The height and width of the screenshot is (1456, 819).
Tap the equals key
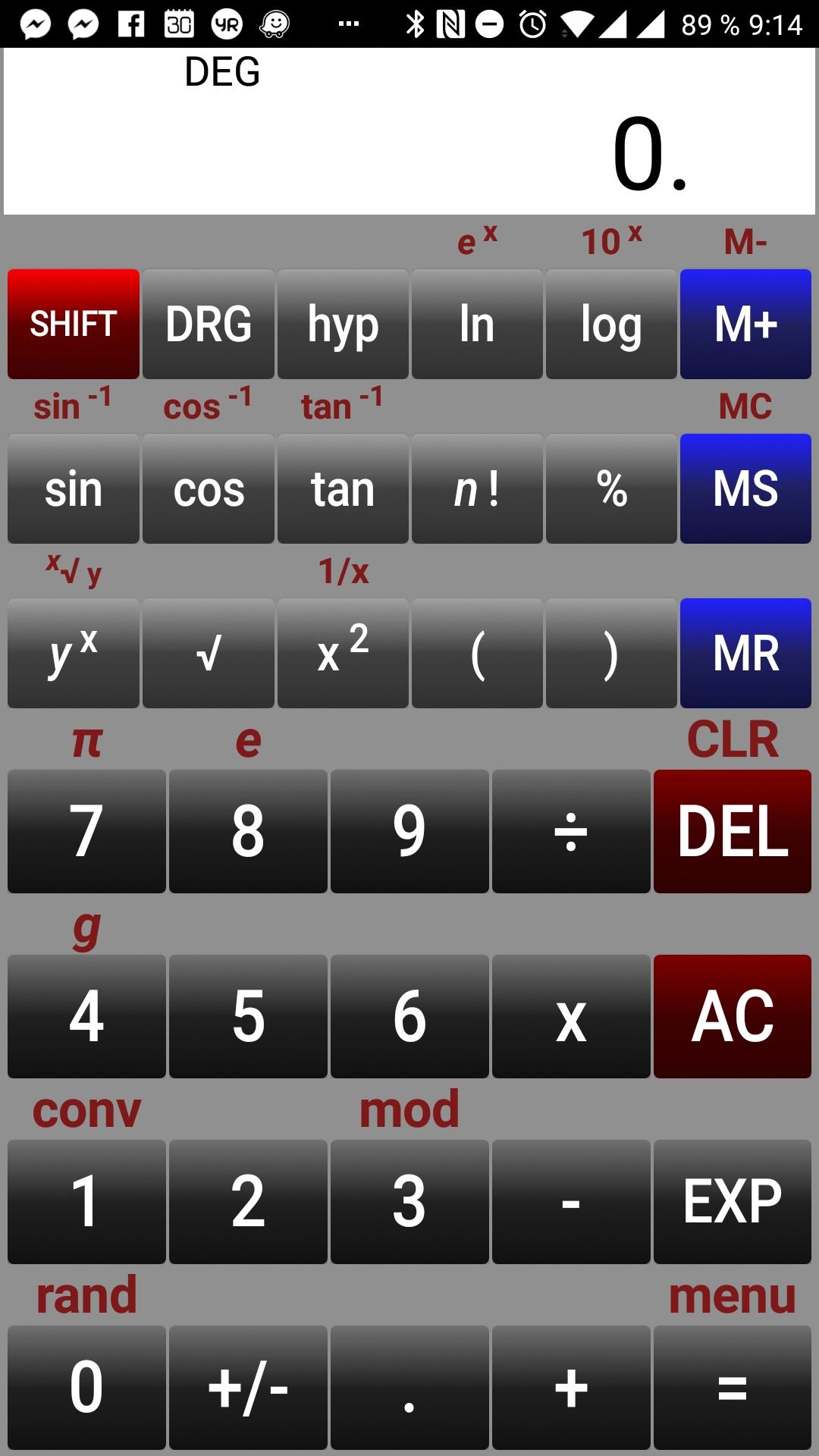[733, 1388]
